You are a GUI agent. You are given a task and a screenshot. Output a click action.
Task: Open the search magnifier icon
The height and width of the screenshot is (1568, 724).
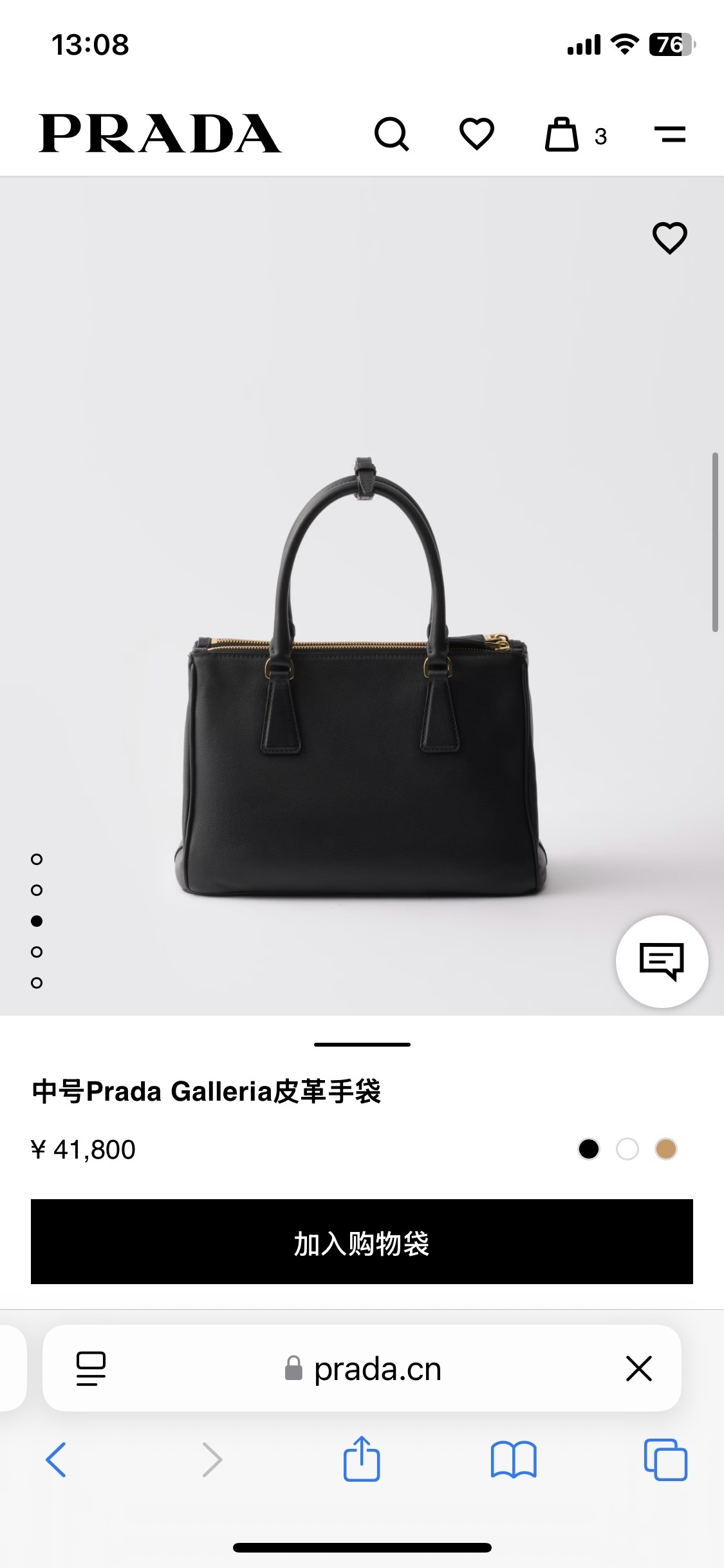coord(391,135)
